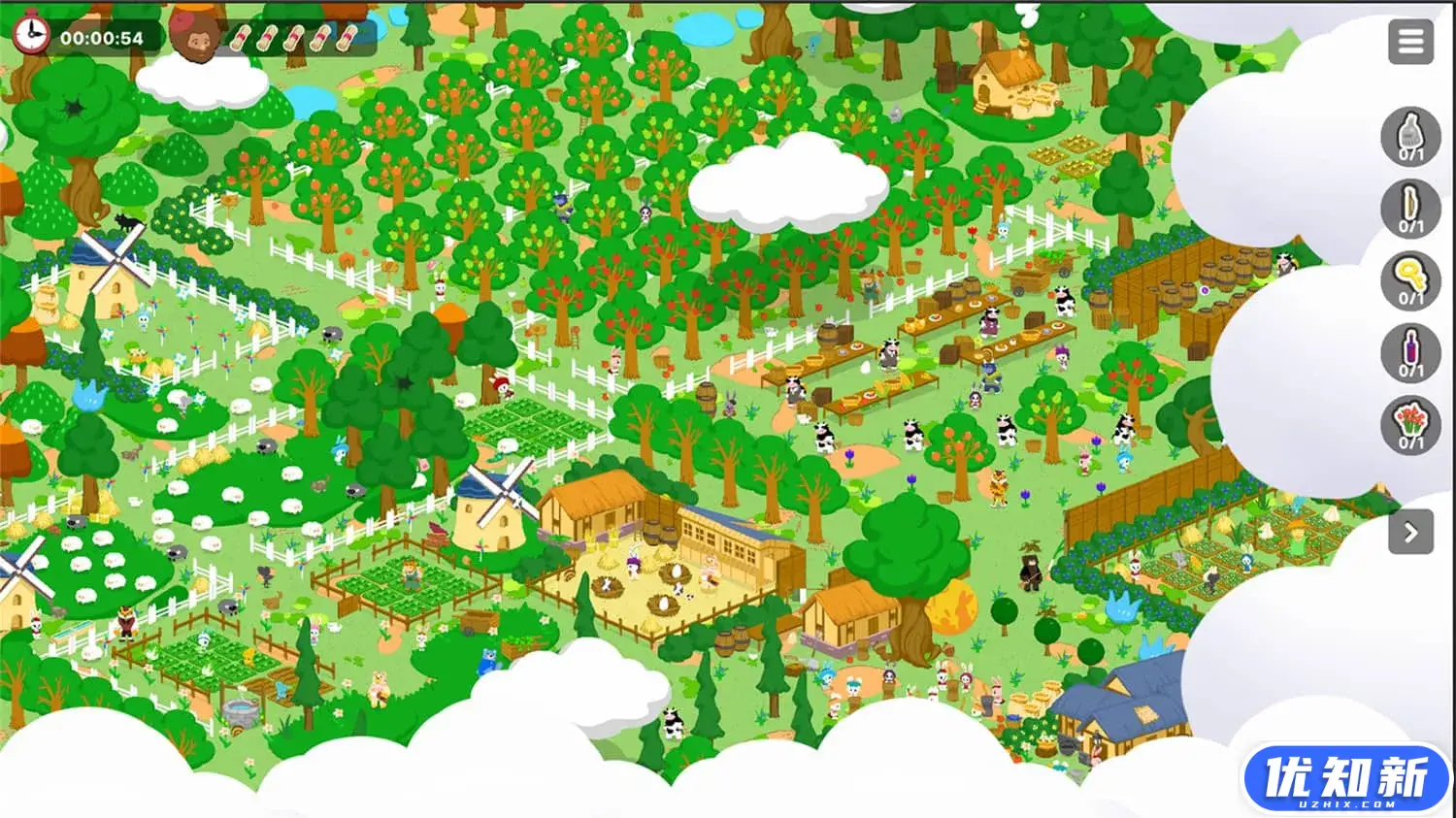Tap the bearded character hint avatar

click(x=198, y=36)
